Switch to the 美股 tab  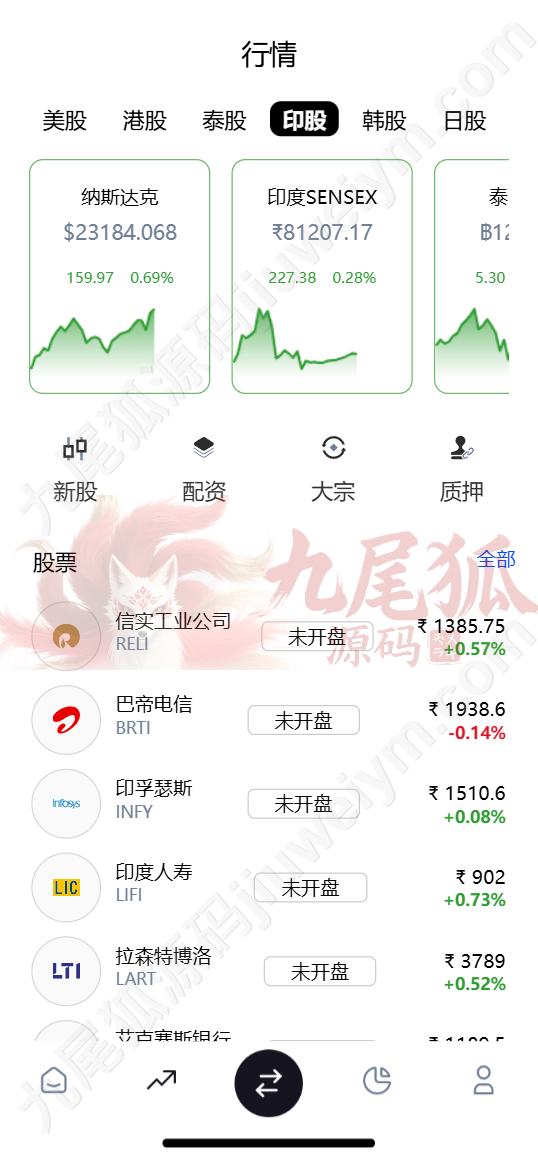(x=65, y=120)
